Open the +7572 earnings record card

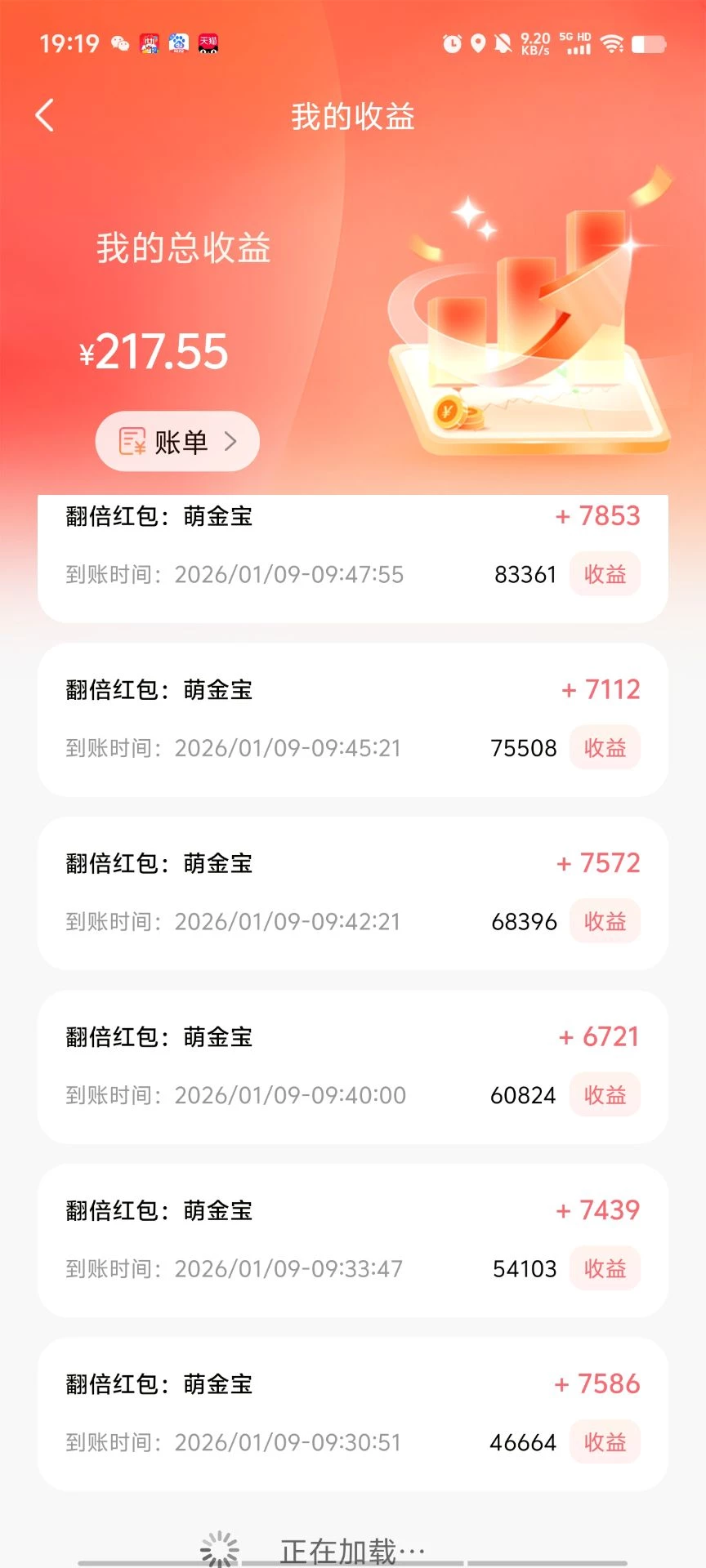352,893
